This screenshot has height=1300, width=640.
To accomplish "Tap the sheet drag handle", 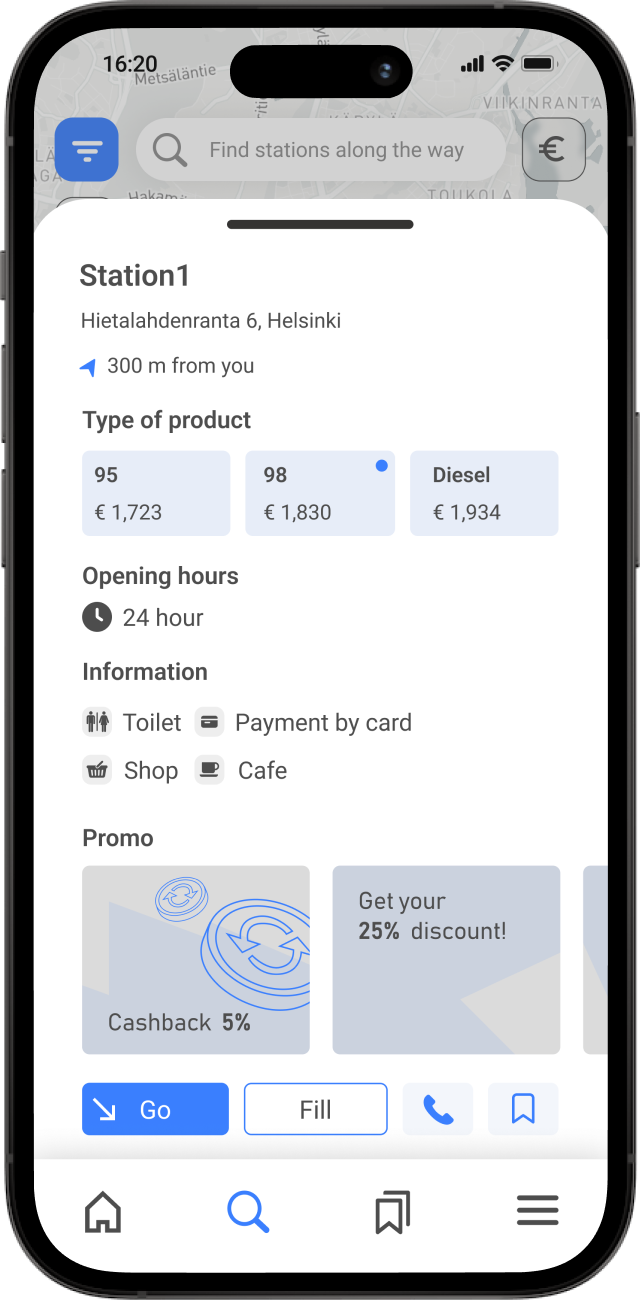I will coord(320,225).
